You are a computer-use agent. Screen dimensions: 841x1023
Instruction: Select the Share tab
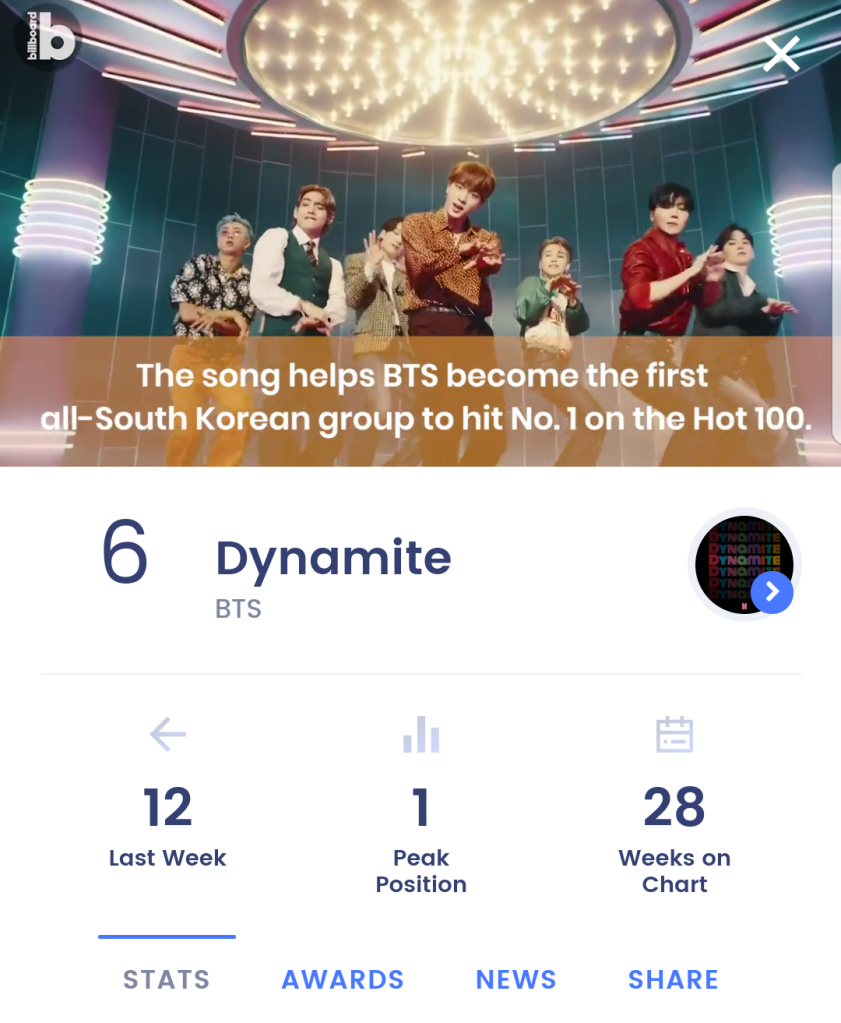673,979
